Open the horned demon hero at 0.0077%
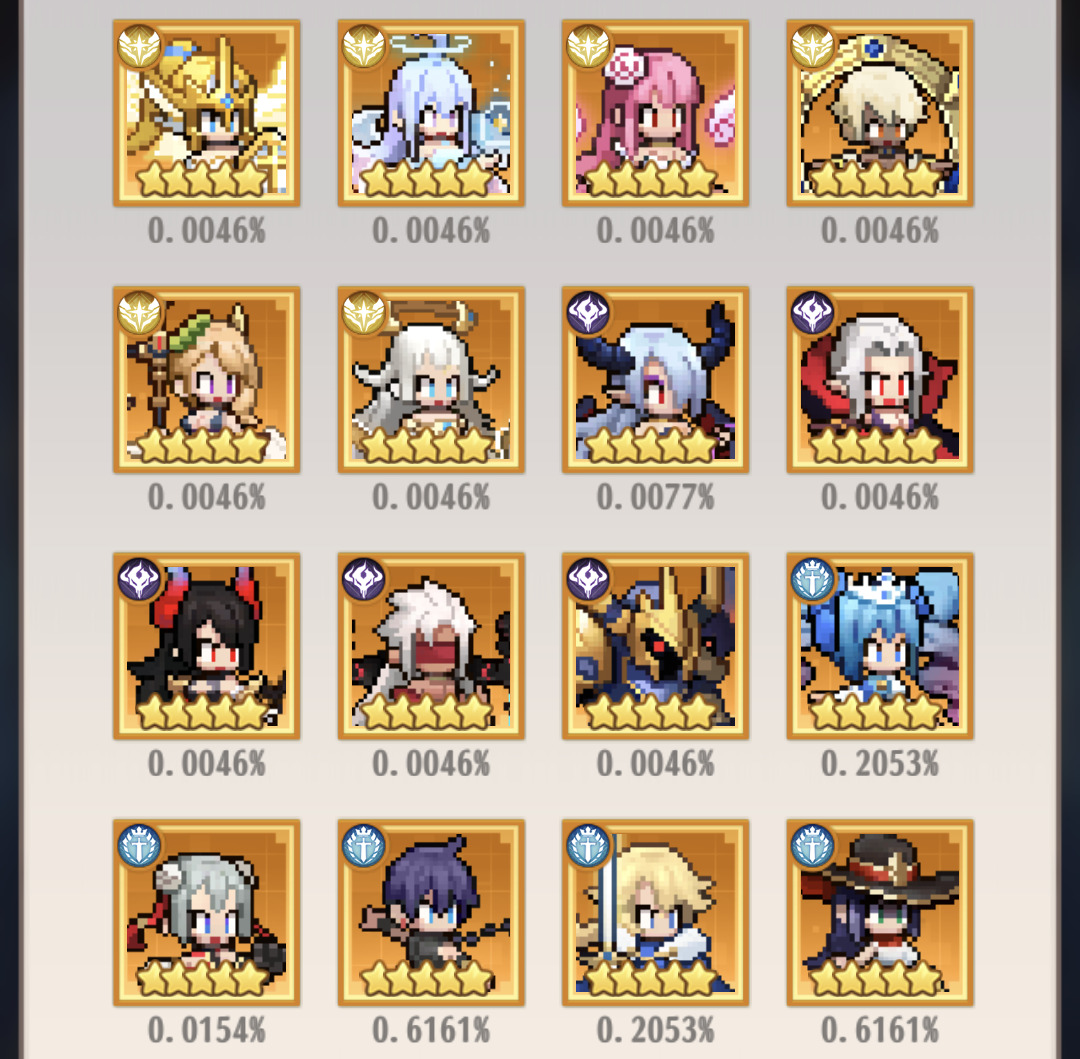This screenshot has width=1080, height=1059. 655,380
